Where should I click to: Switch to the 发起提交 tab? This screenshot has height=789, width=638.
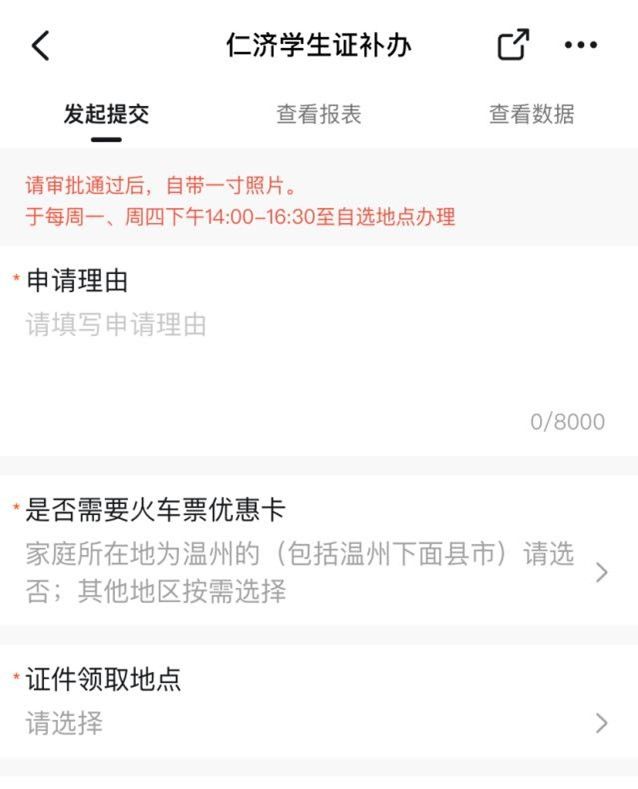106,114
